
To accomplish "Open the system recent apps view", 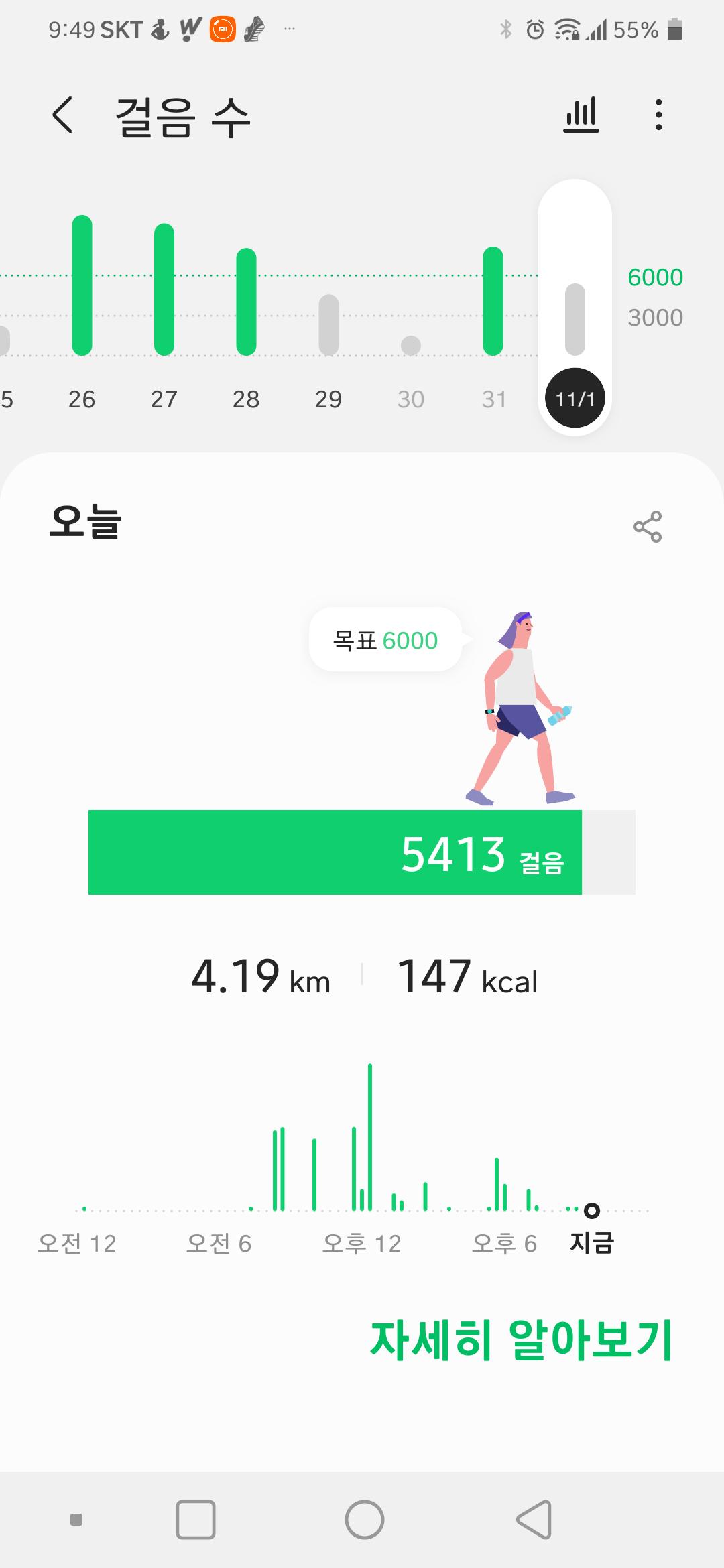I will 195,1519.
